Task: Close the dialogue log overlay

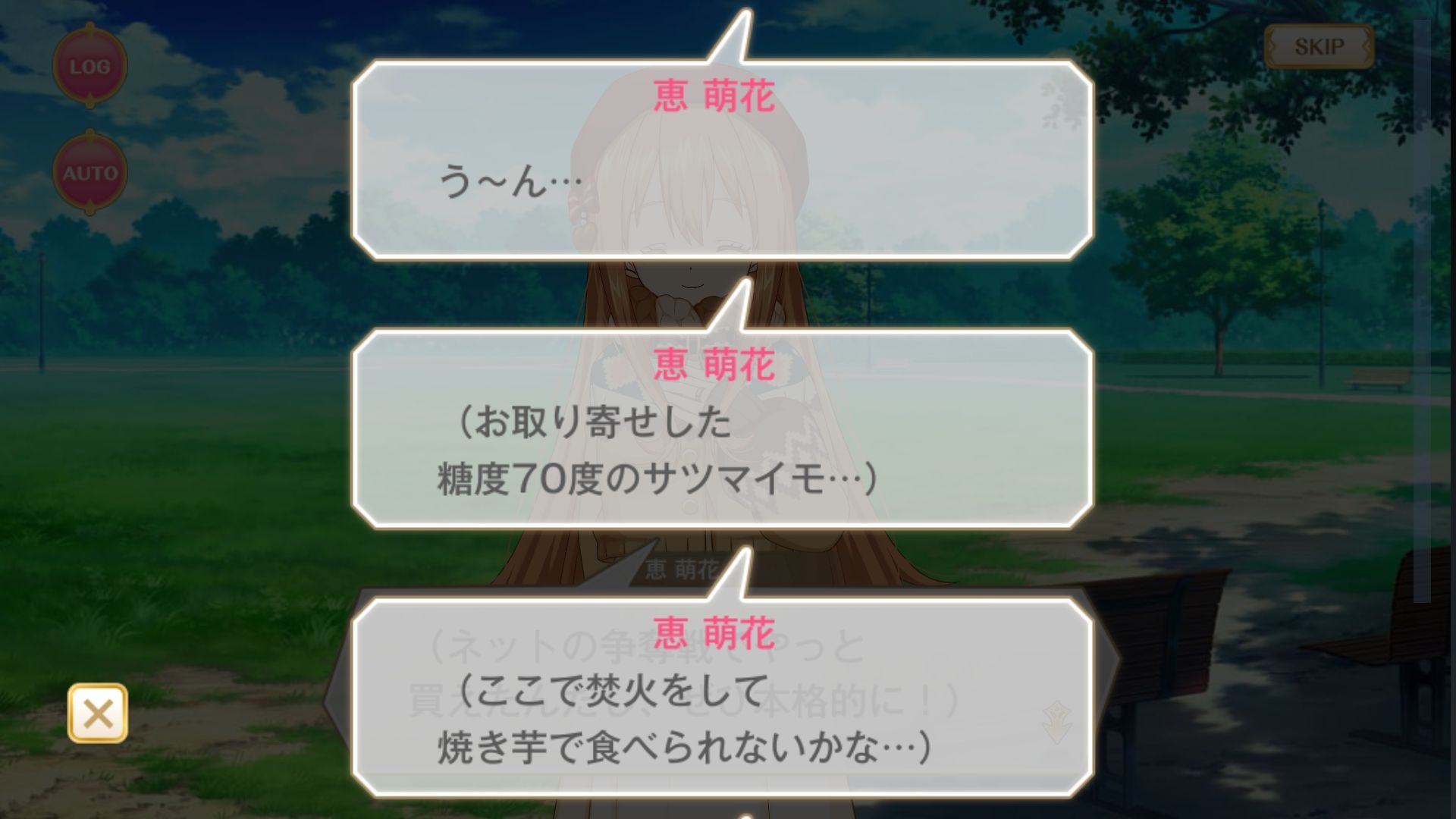Action: 98,713
